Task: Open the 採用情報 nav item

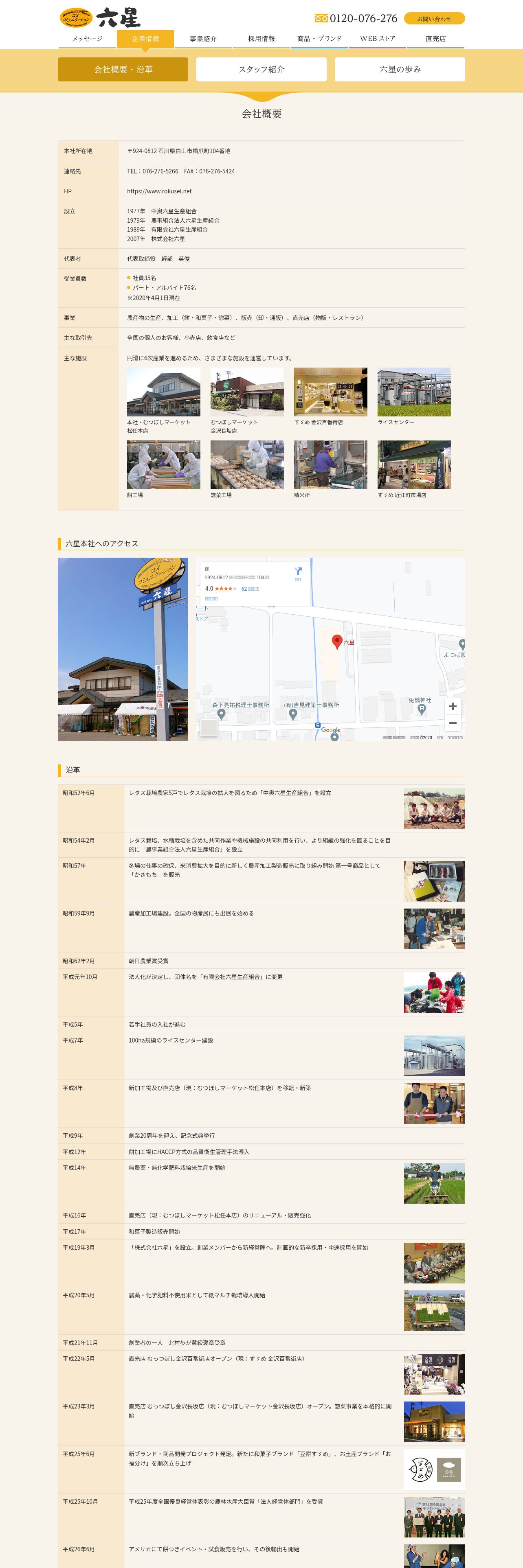Action: [261, 39]
